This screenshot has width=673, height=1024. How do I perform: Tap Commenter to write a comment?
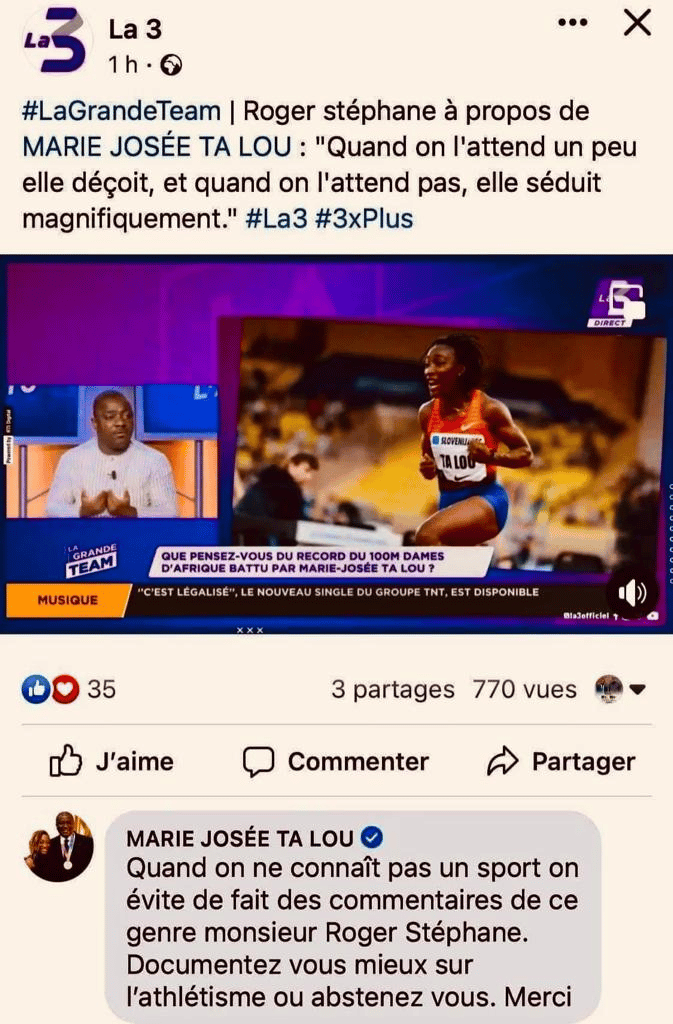click(x=336, y=762)
